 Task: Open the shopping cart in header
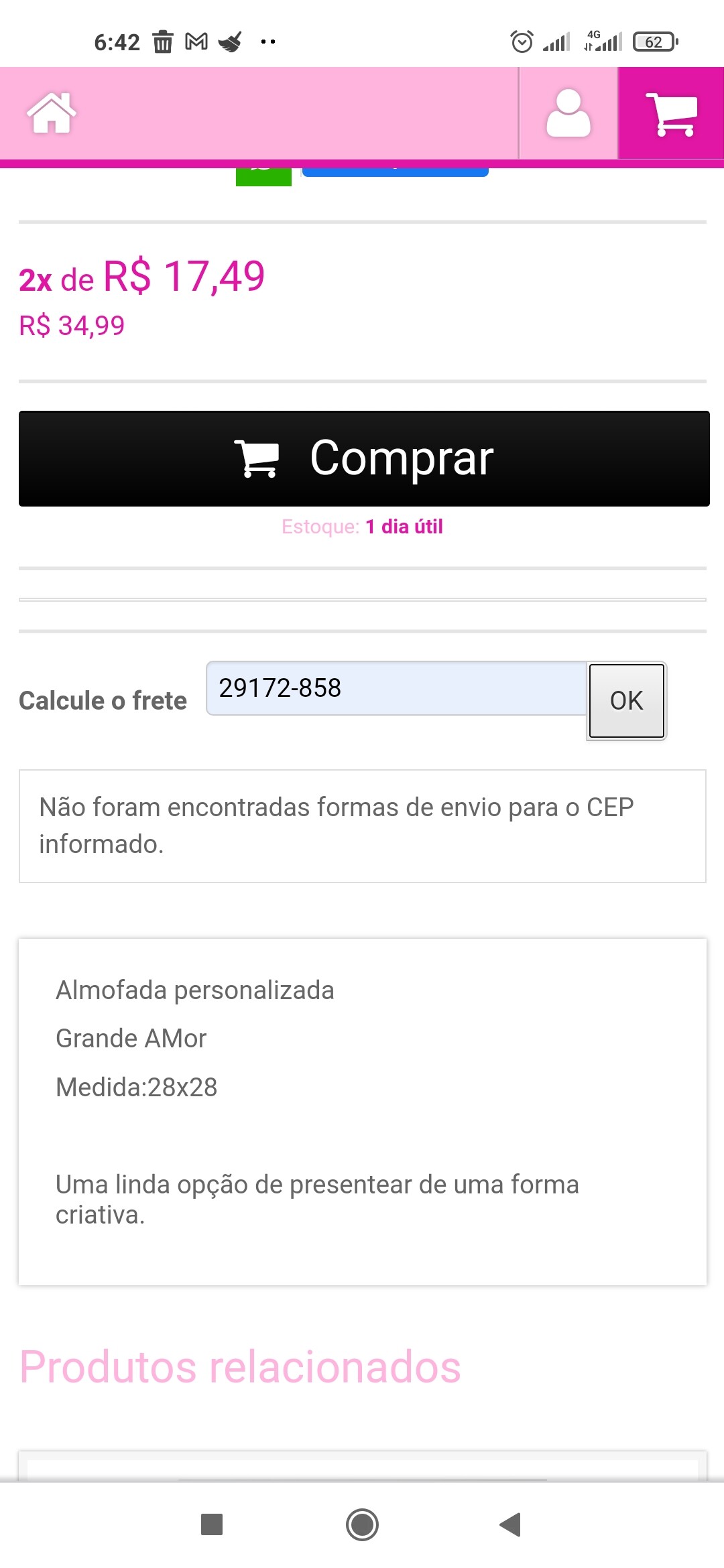coord(671,113)
